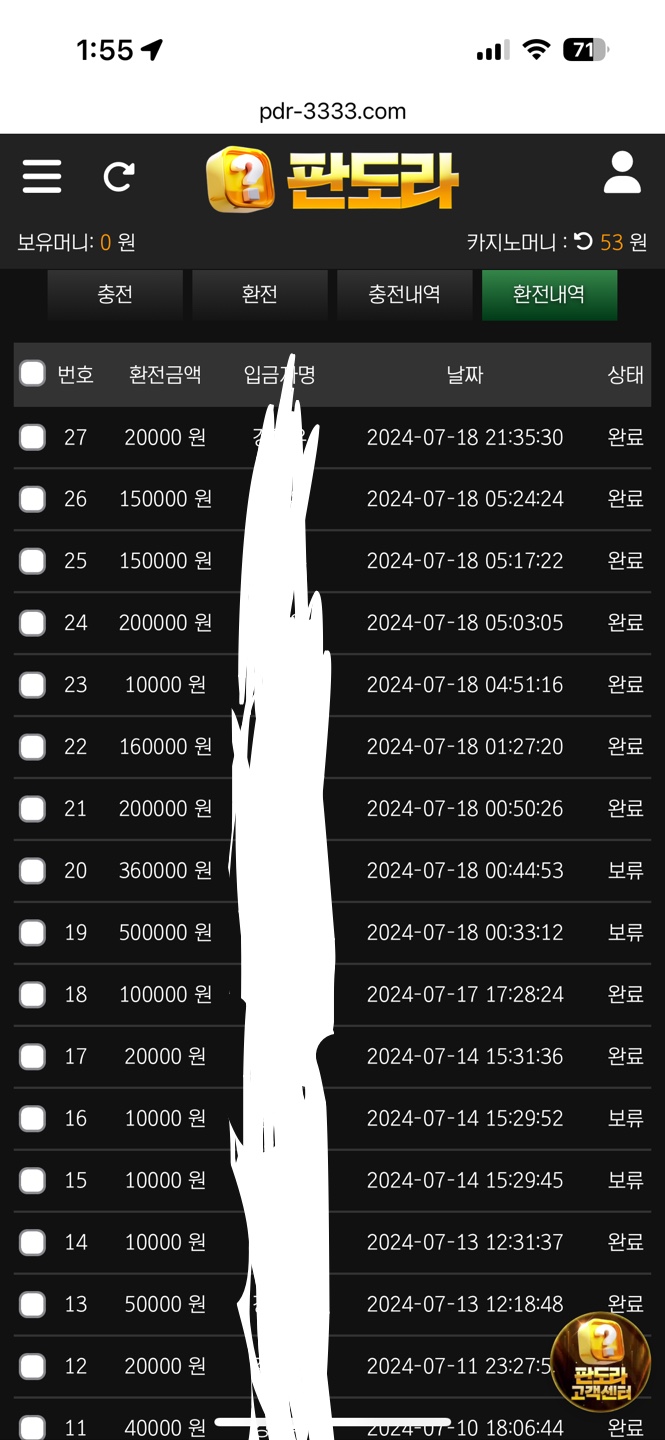The width and height of the screenshot is (665, 1440).
Task: Switch to the 환전 tab
Action: (x=260, y=295)
